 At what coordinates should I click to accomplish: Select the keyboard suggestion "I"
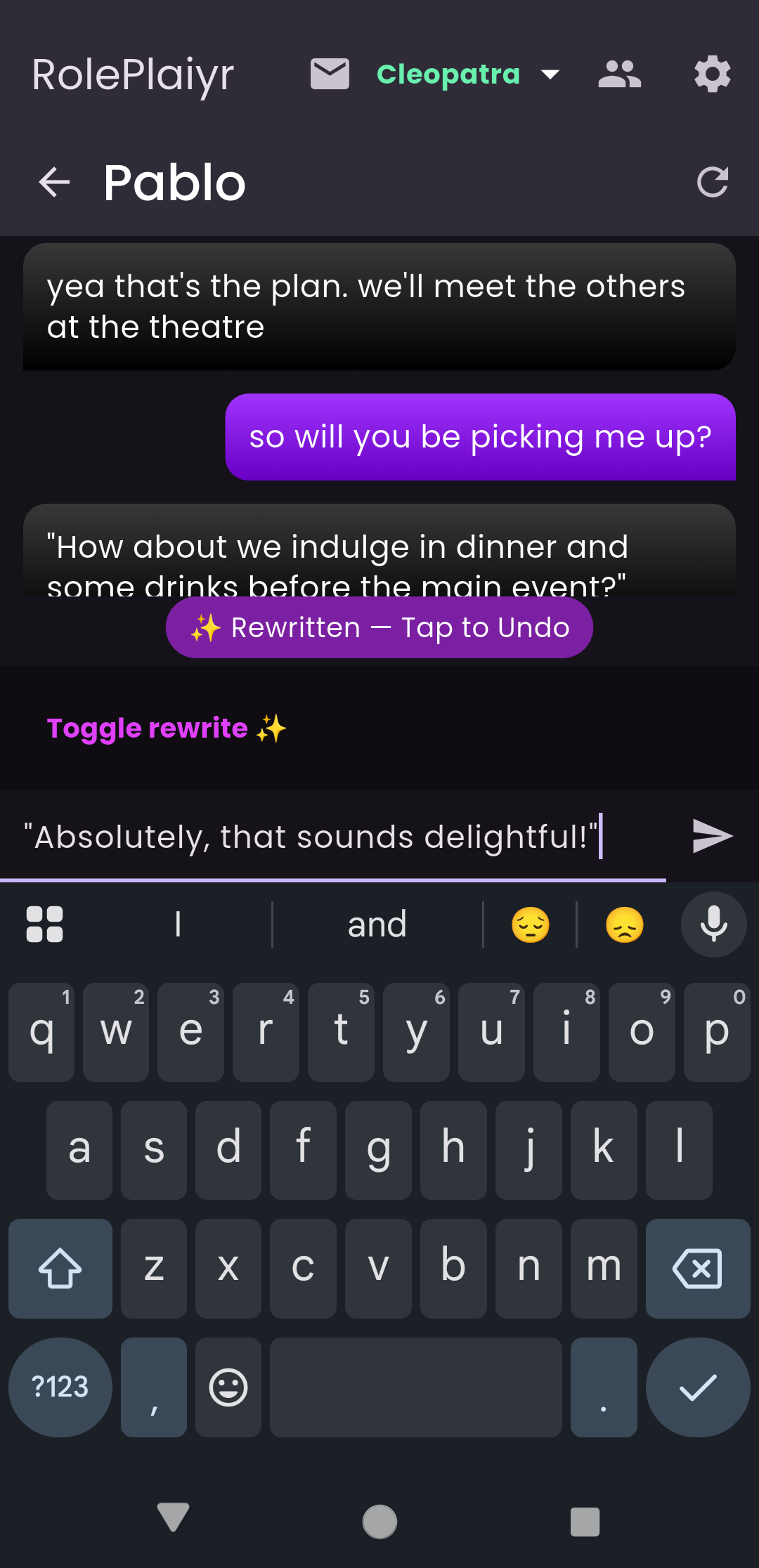point(179,925)
